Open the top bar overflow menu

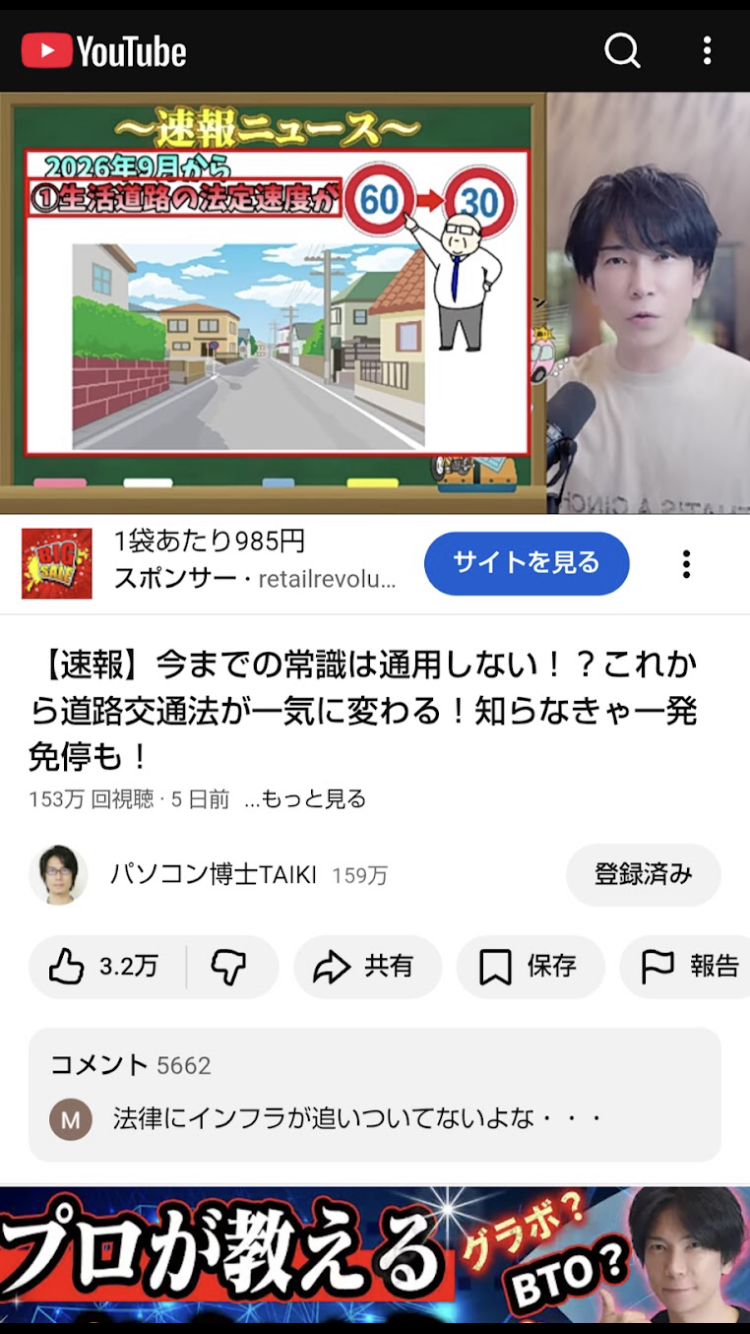tap(707, 50)
